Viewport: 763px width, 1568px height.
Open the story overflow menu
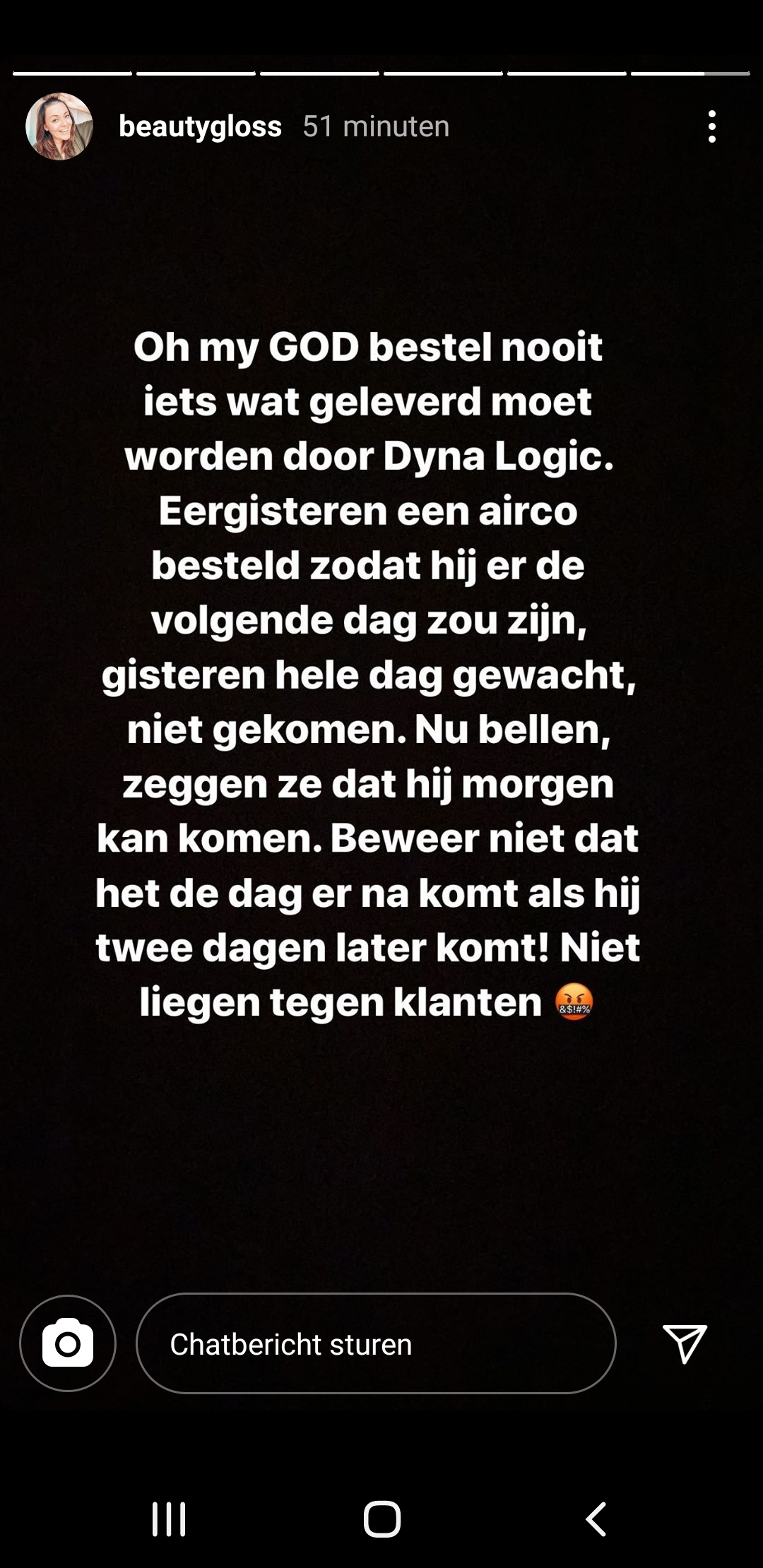[x=712, y=126]
